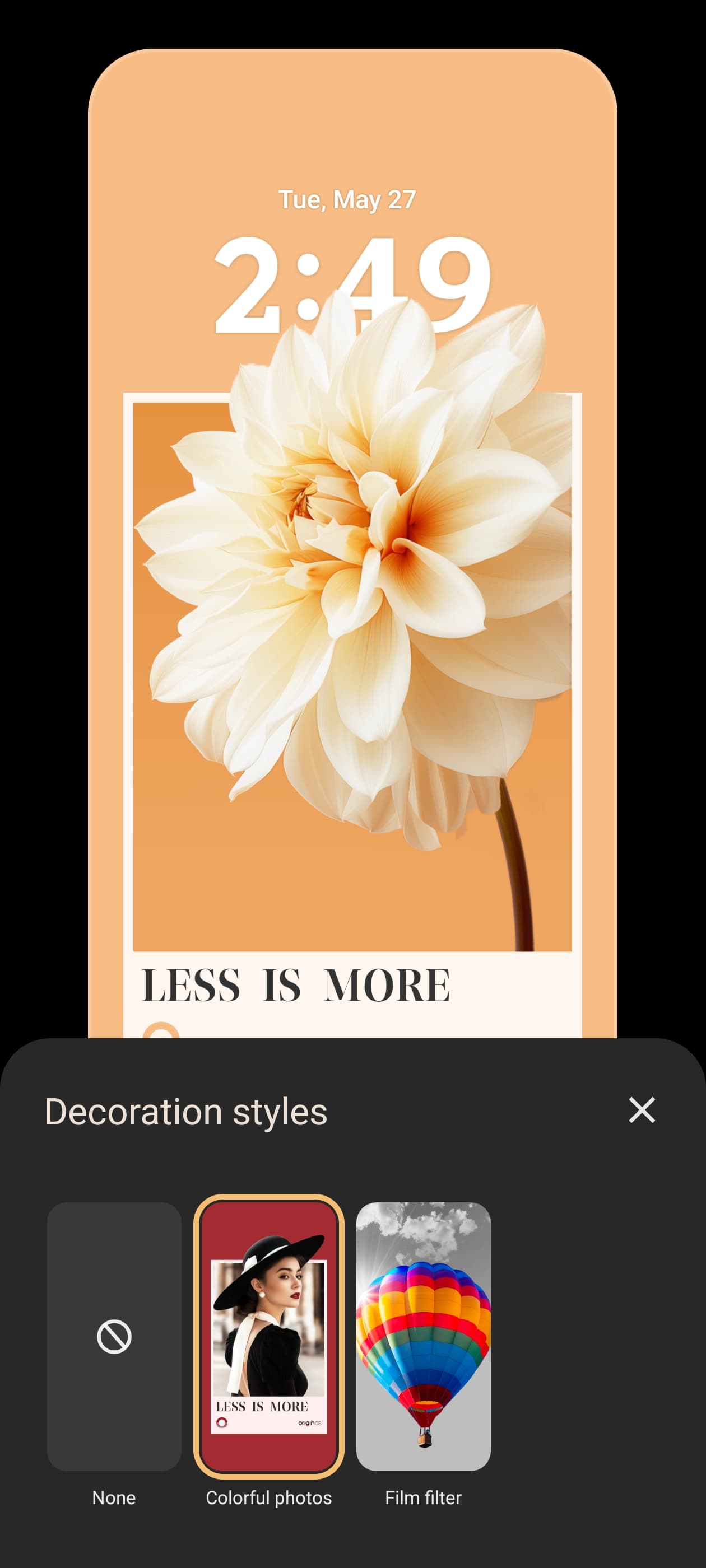Choose the Colorful photos style

268,1336
